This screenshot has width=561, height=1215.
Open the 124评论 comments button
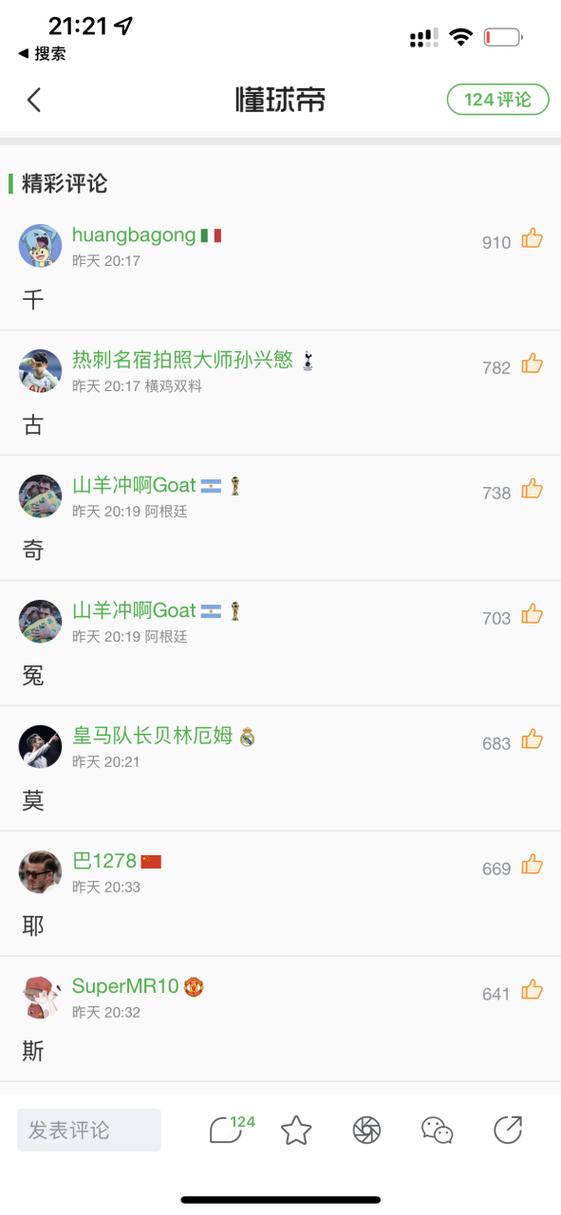(x=498, y=99)
